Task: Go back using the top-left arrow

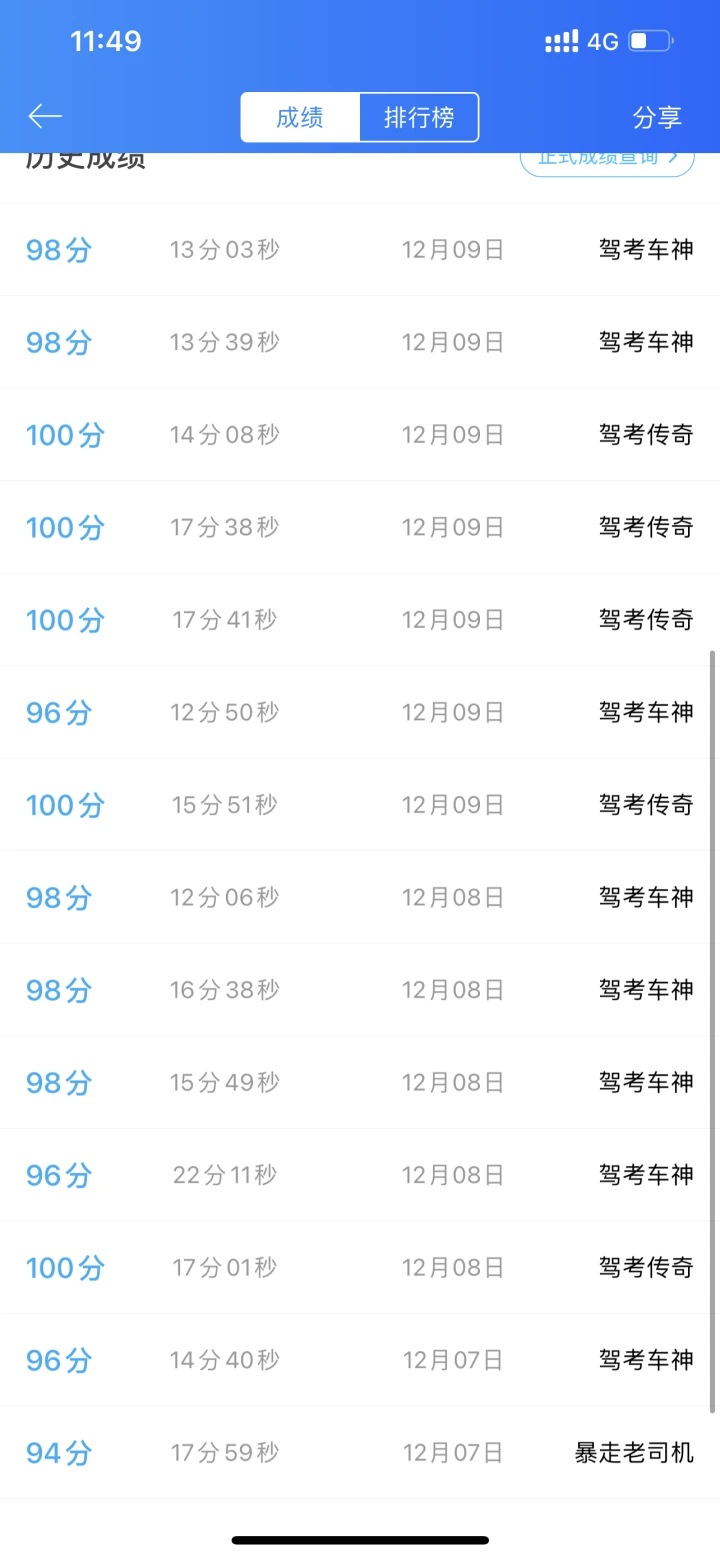Action: click(45, 117)
